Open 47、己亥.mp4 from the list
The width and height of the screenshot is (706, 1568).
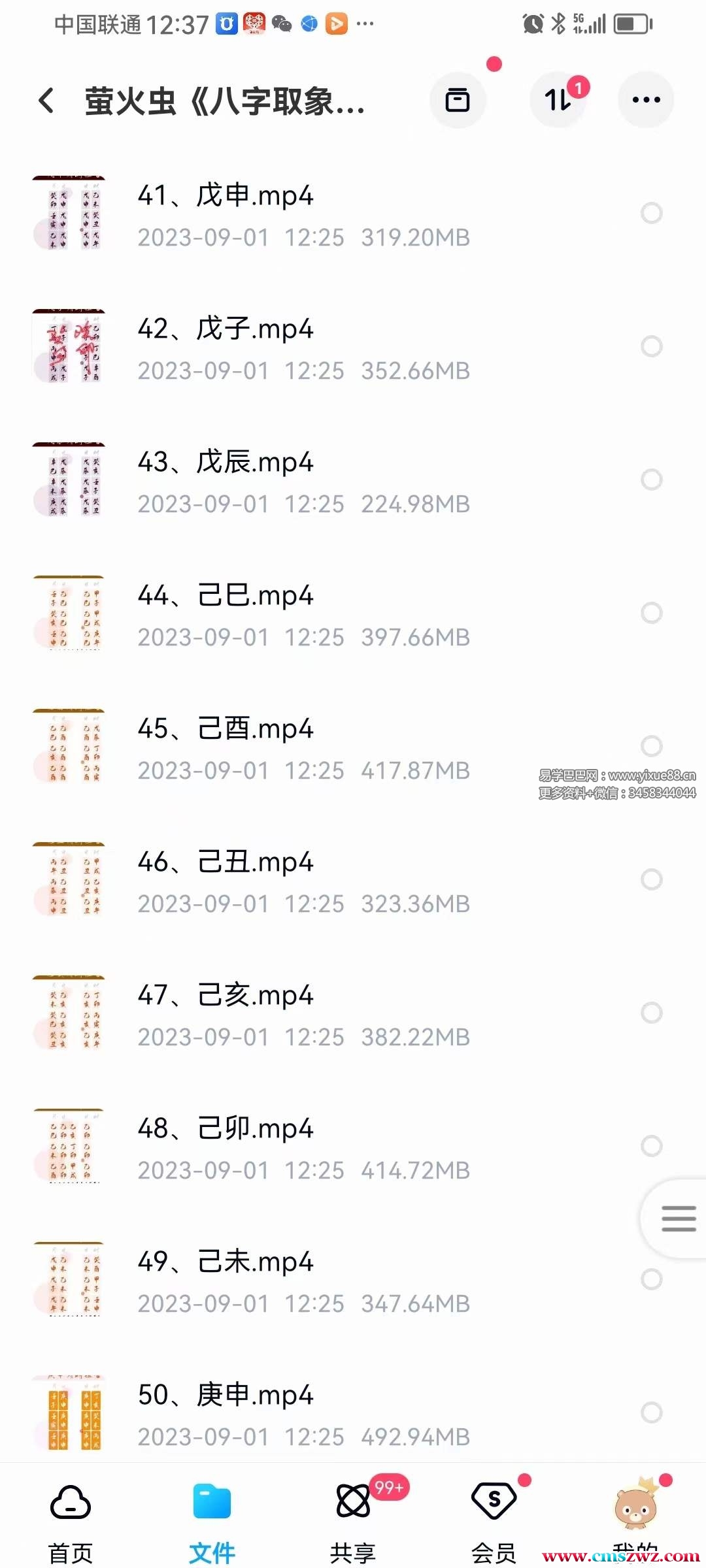(226, 995)
